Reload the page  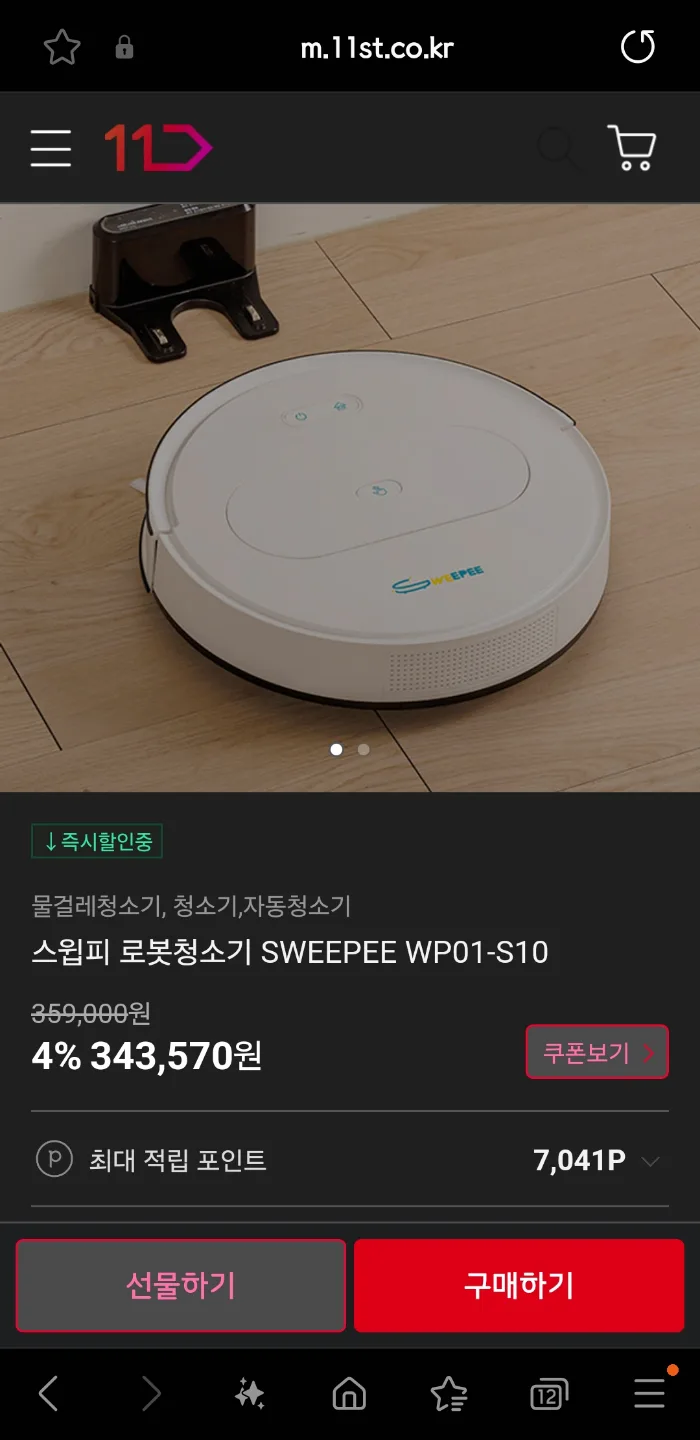(638, 47)
